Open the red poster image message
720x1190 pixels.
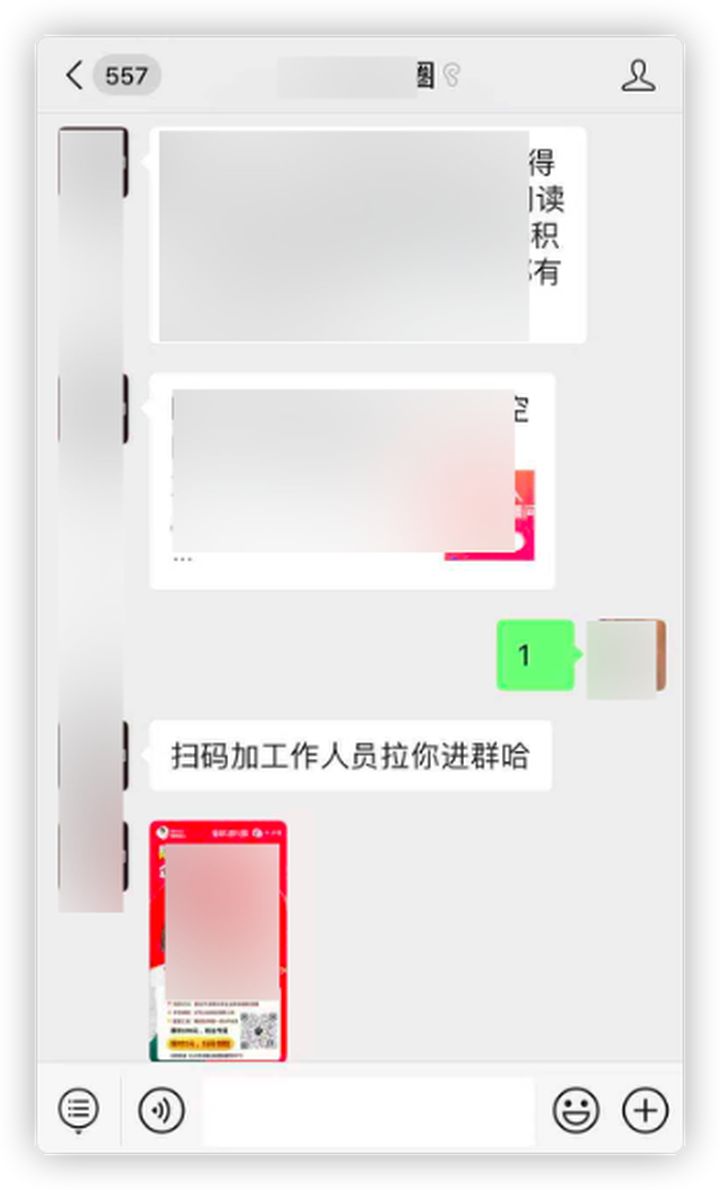click(218, 940)
